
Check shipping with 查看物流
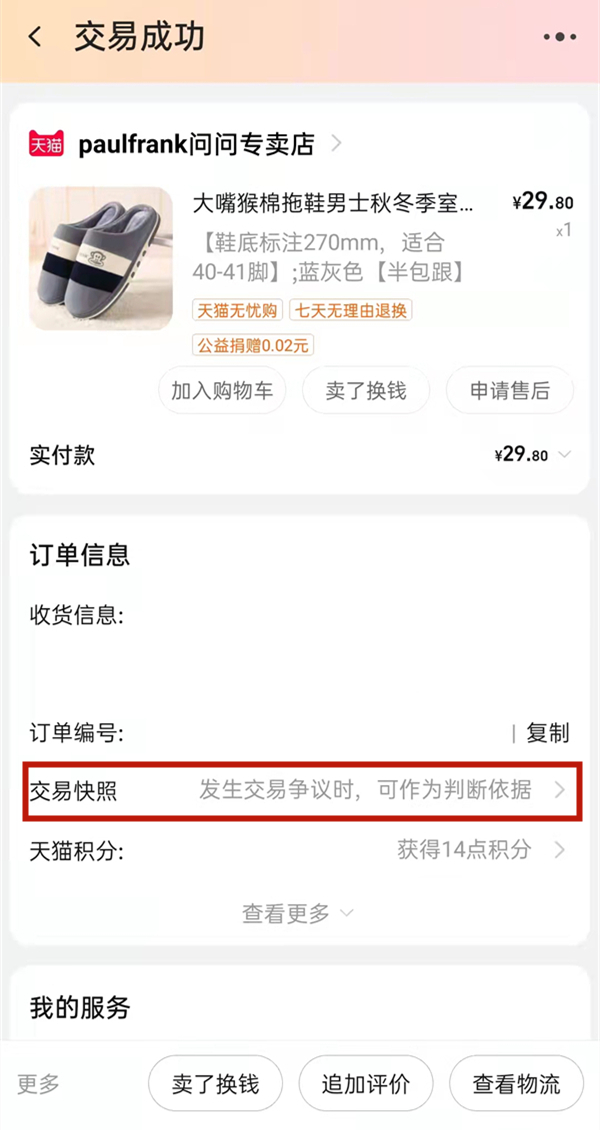tap(516, 1084)
